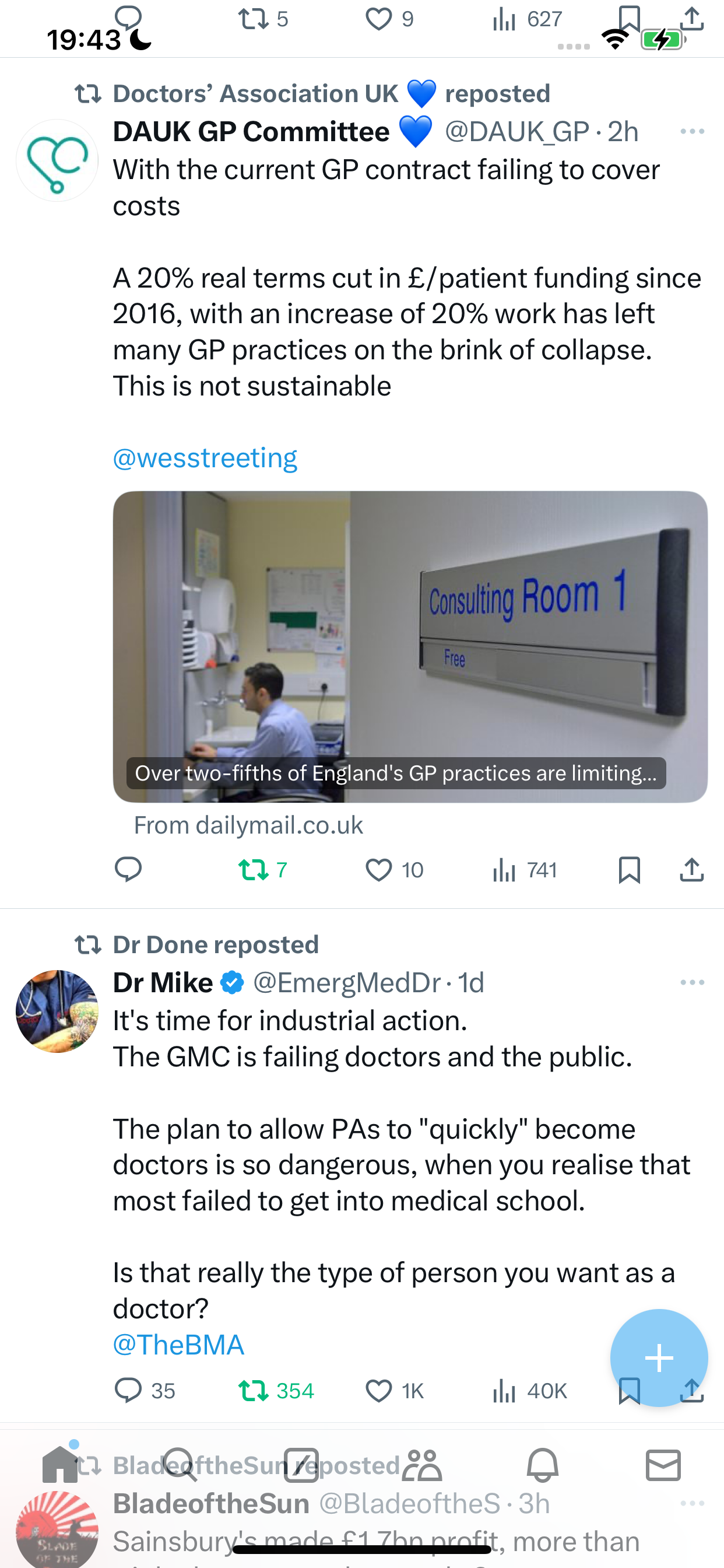This screenshot has height=1568, width=724.
Task: Switch to the Communities tab
Action: (421, 1465)
